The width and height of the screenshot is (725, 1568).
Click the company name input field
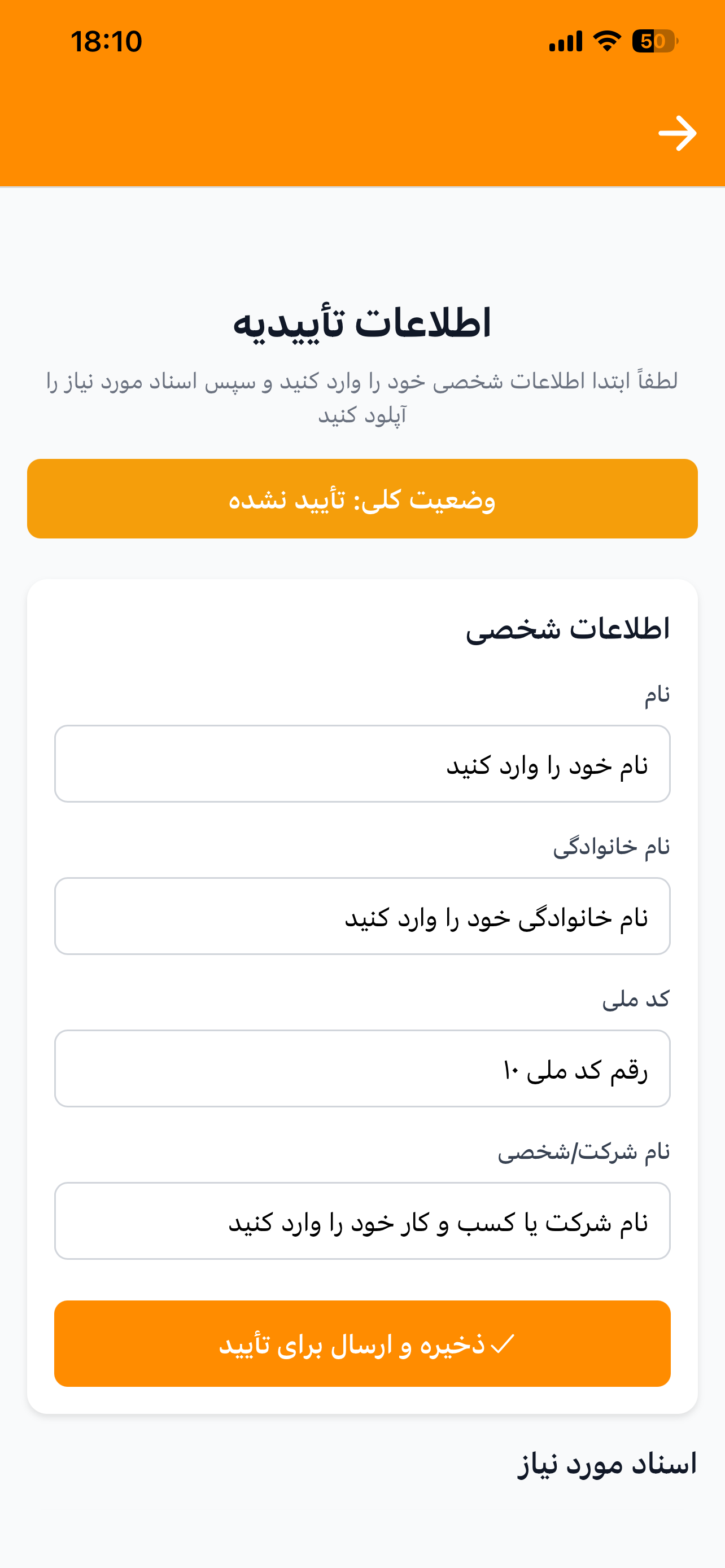point(361,1221)
